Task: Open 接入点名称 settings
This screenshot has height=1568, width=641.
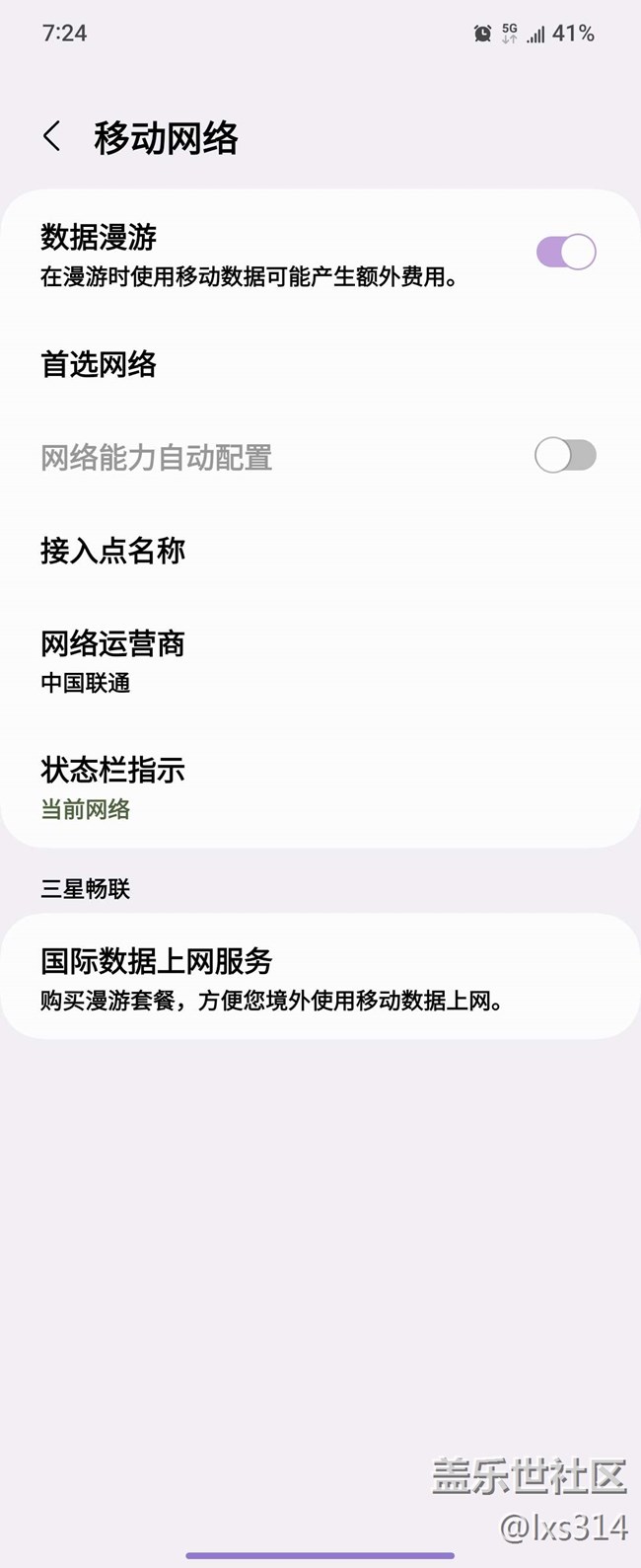Action: [x=112, y=551]
